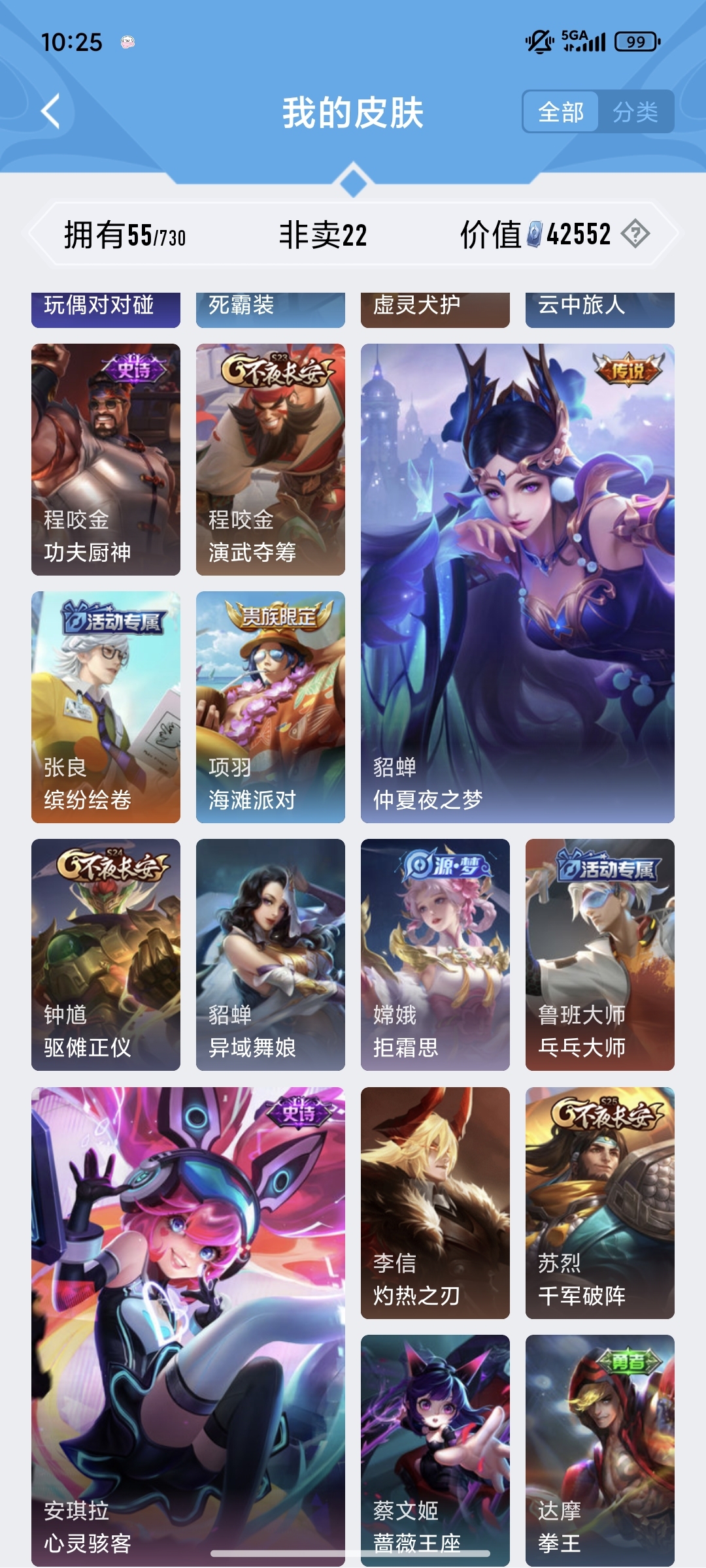Open 张良 缤纷绘卷 skin card
This screenshot has height=1568, width=706.
tap(106, 707)
